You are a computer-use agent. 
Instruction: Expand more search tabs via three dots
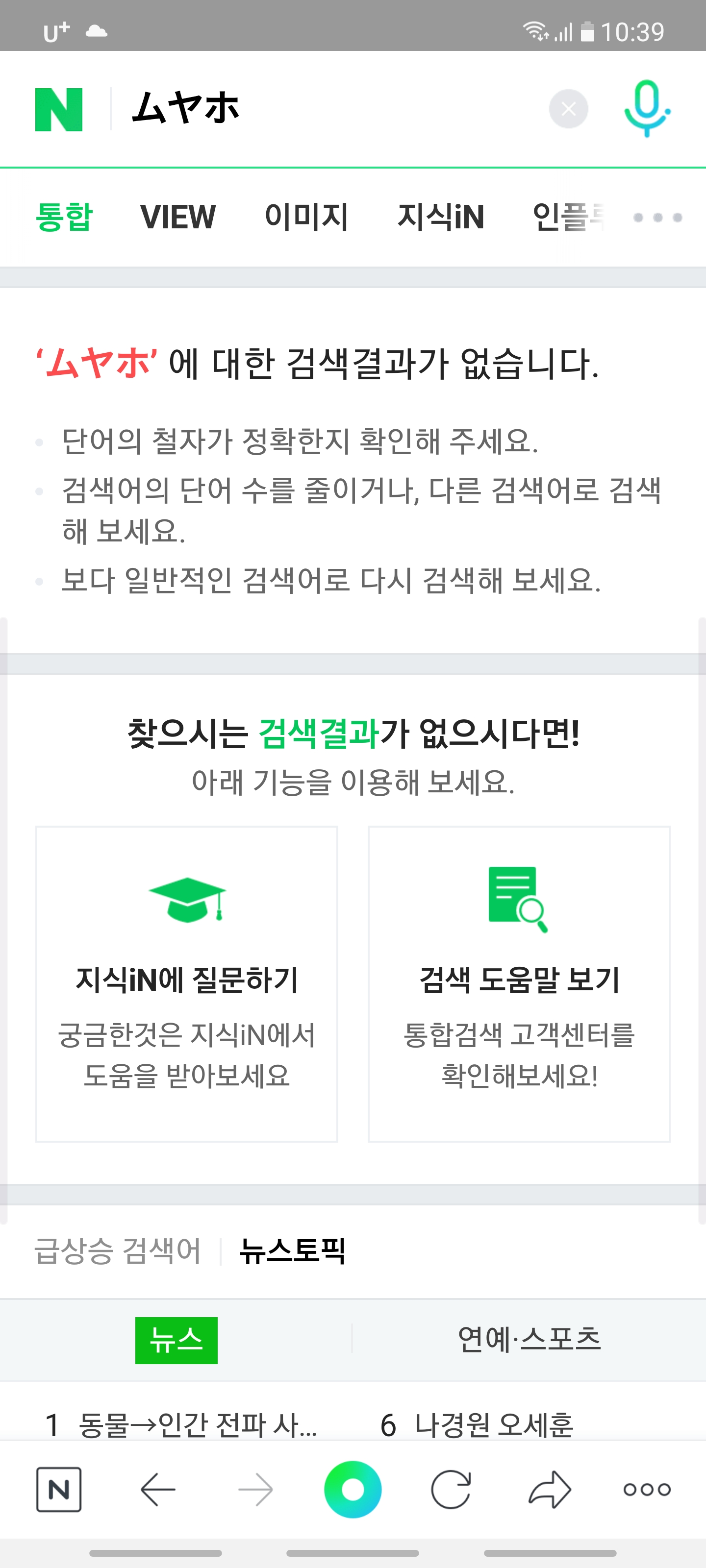click(x=658, y=217)
